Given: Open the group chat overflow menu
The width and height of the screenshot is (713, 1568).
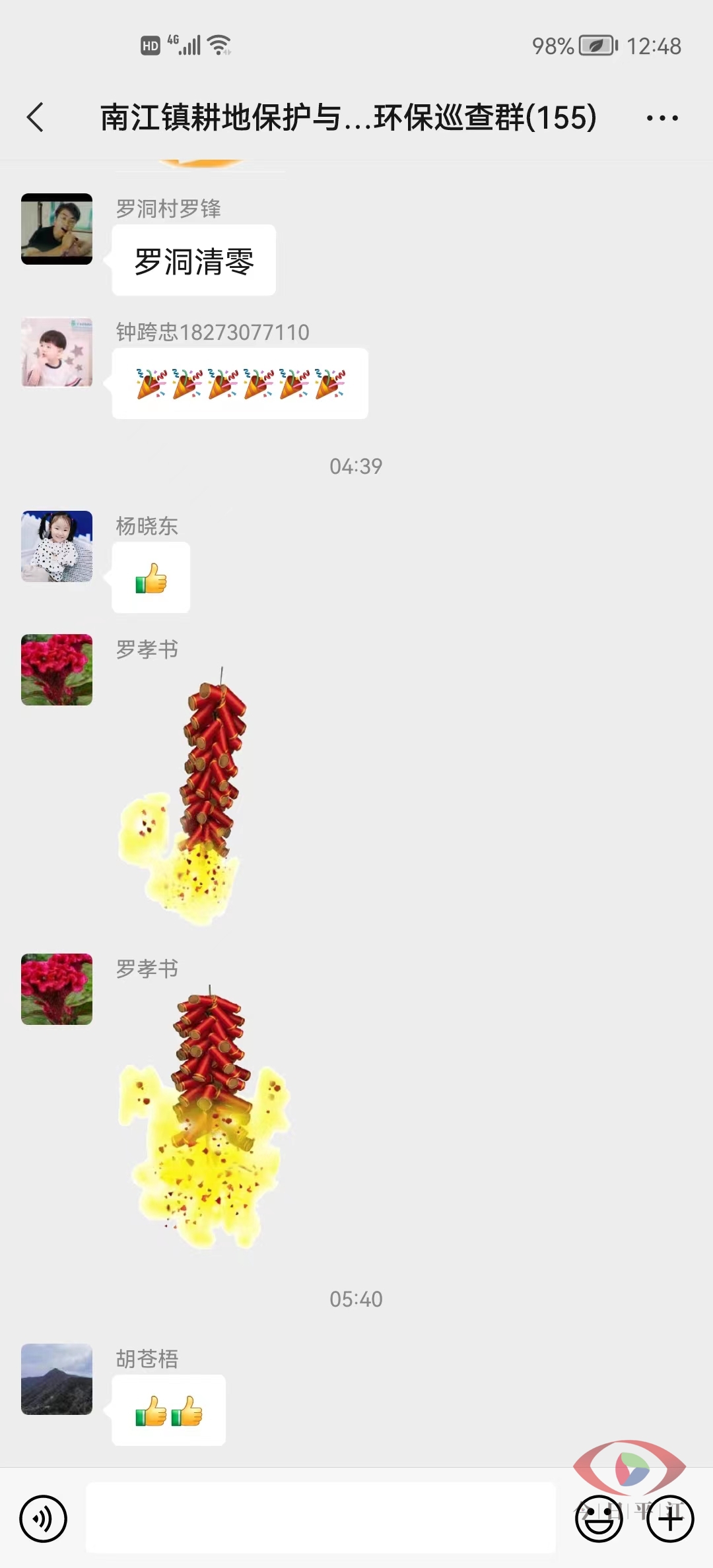Looking at the screenshot, I should click(x=662, y=118).
